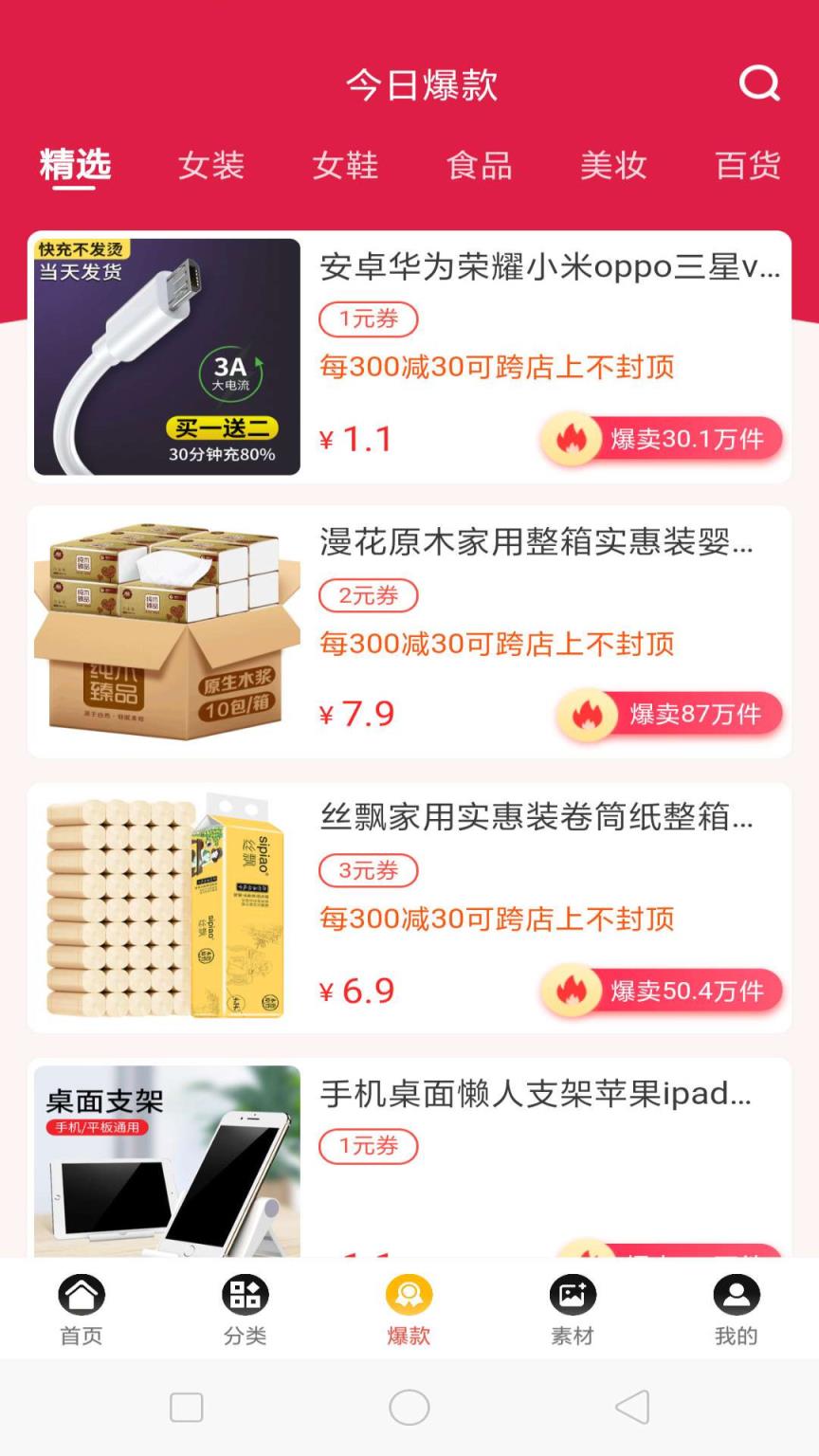Switch to the 女装 tab
The image size is (819, 1456).
point(210,165)
